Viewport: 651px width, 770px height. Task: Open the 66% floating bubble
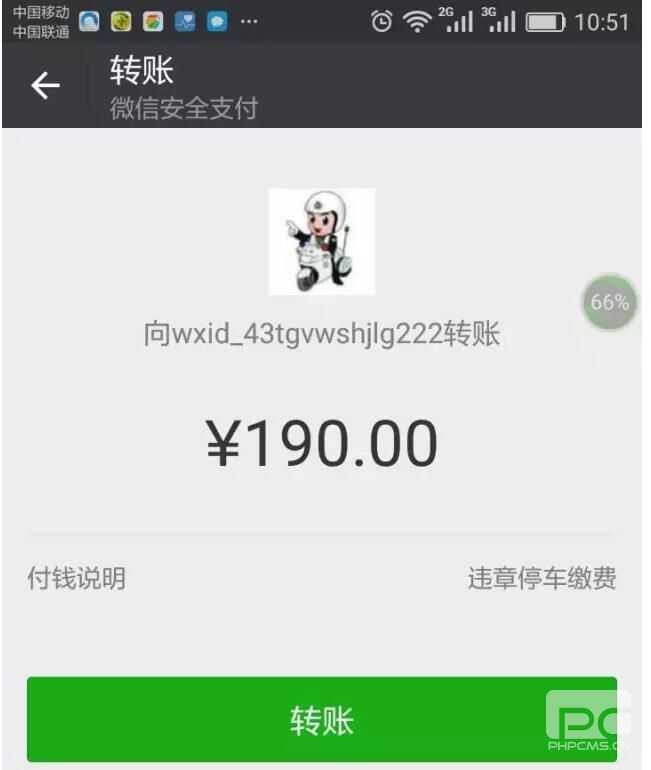coord(610,302)
